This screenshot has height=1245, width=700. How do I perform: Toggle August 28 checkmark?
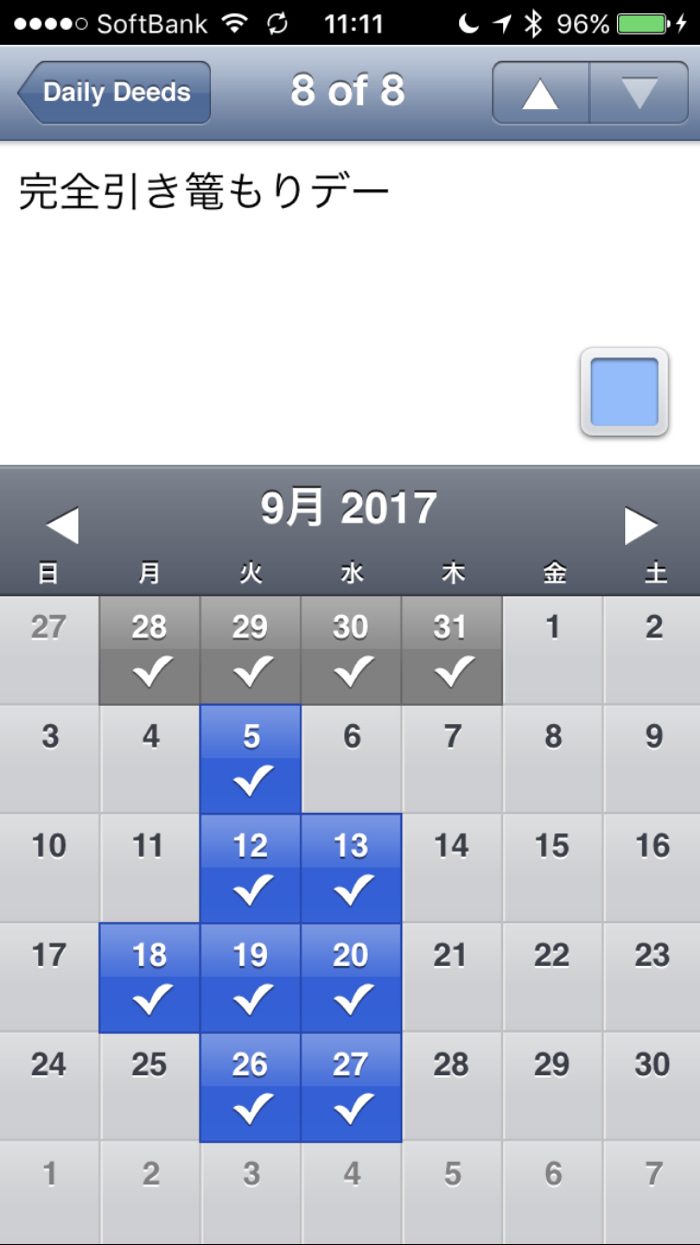tap(150, 650)
